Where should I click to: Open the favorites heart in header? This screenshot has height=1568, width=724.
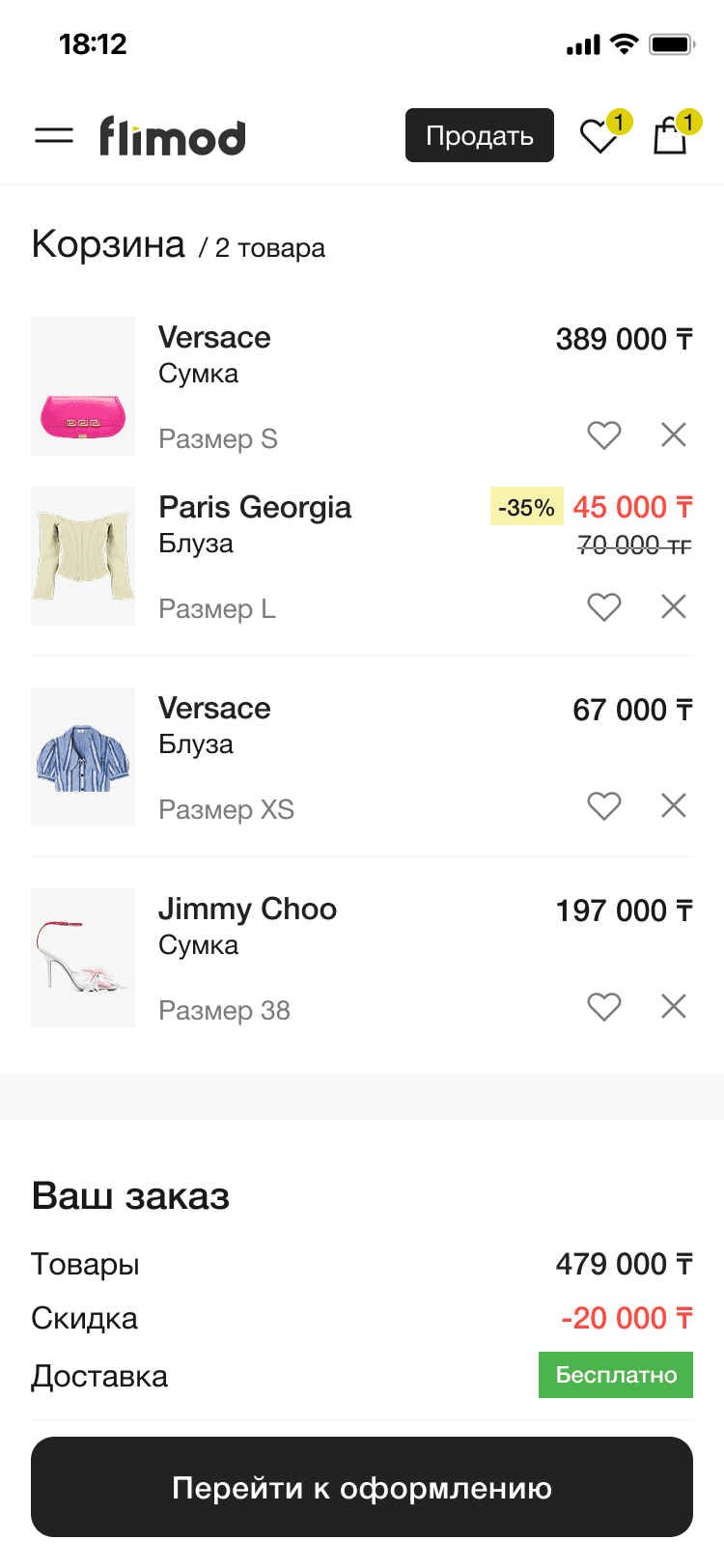(x=599, y=136)
